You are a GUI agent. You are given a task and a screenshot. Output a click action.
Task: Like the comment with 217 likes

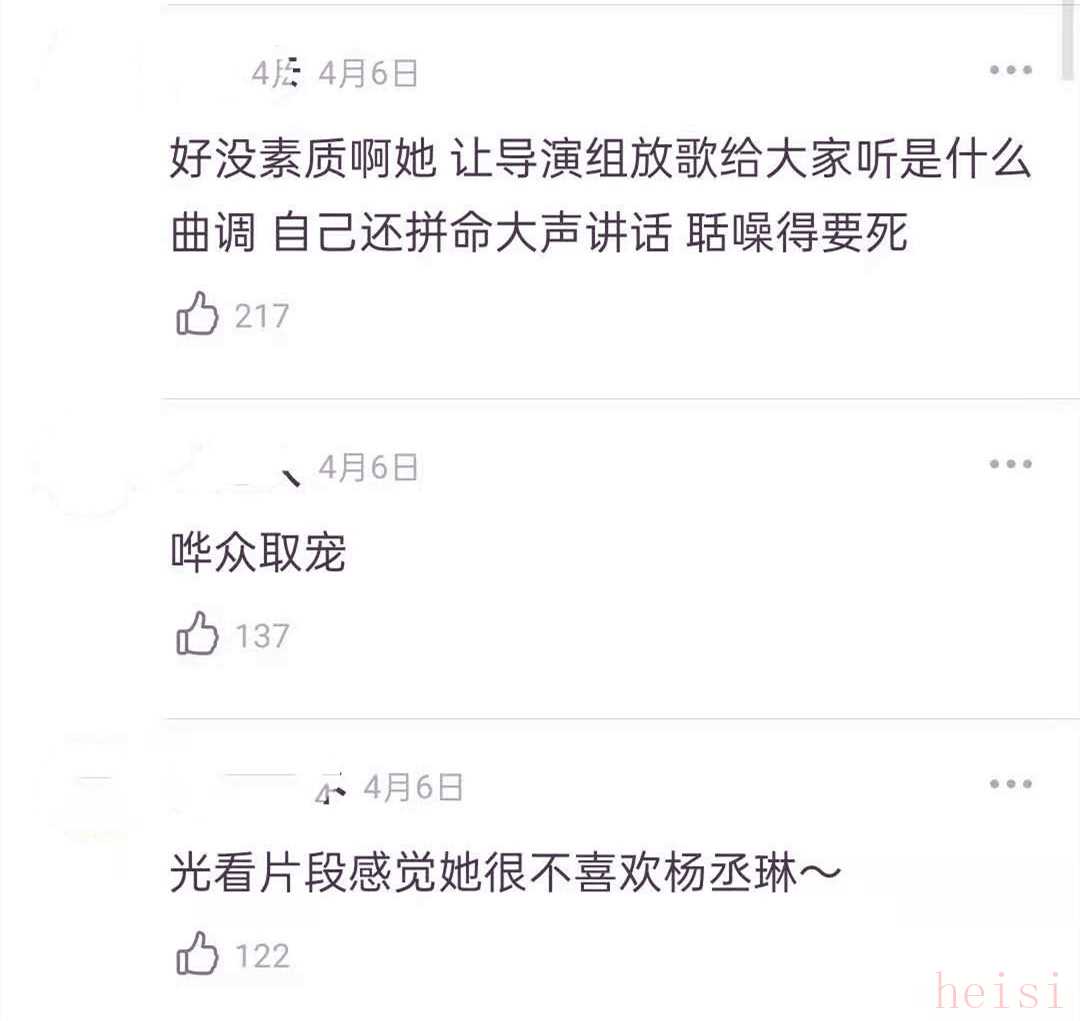pyautogui.click(x=197, y=315)
